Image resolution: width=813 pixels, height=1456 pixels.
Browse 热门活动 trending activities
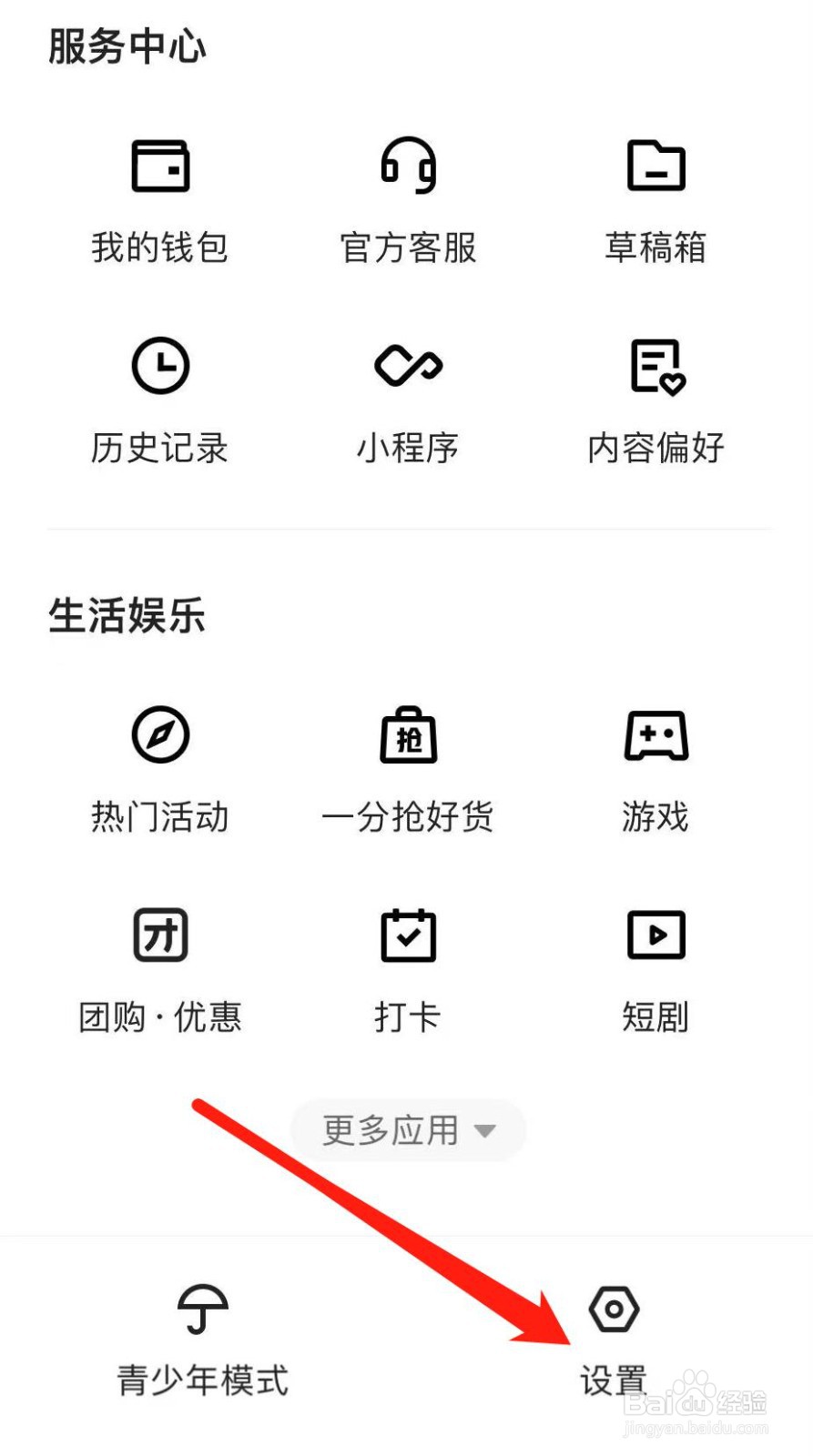(160, 769)
